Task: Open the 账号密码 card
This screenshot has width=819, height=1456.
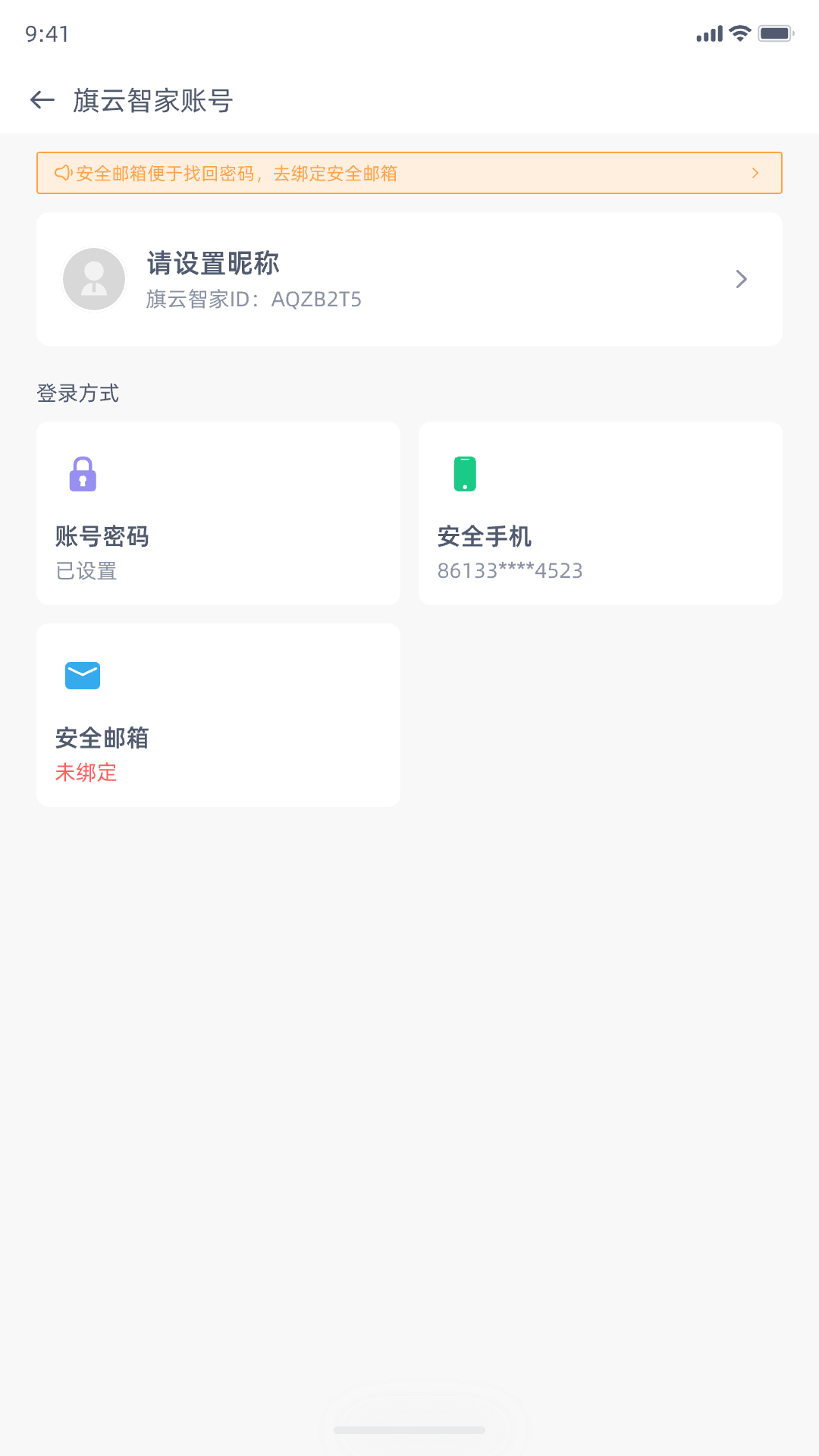Action: coord(218,513)
